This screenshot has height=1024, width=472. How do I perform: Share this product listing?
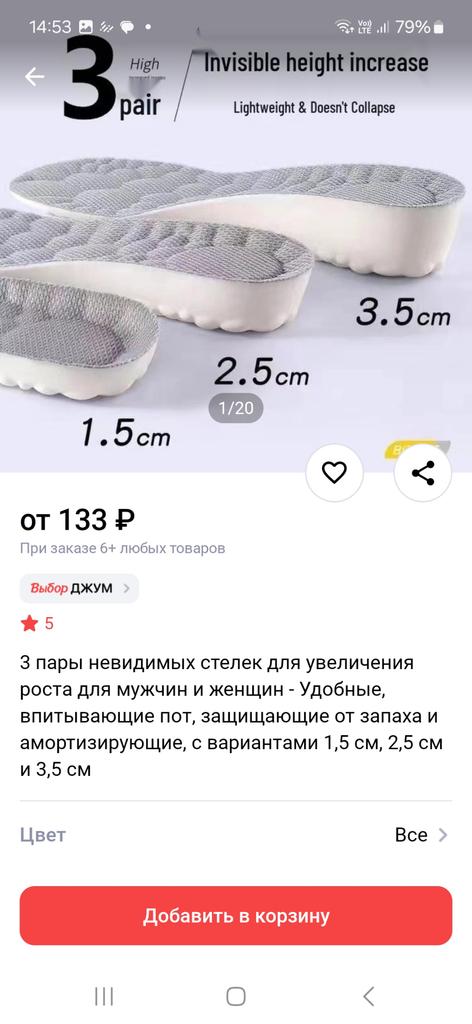tap(423, 473)
